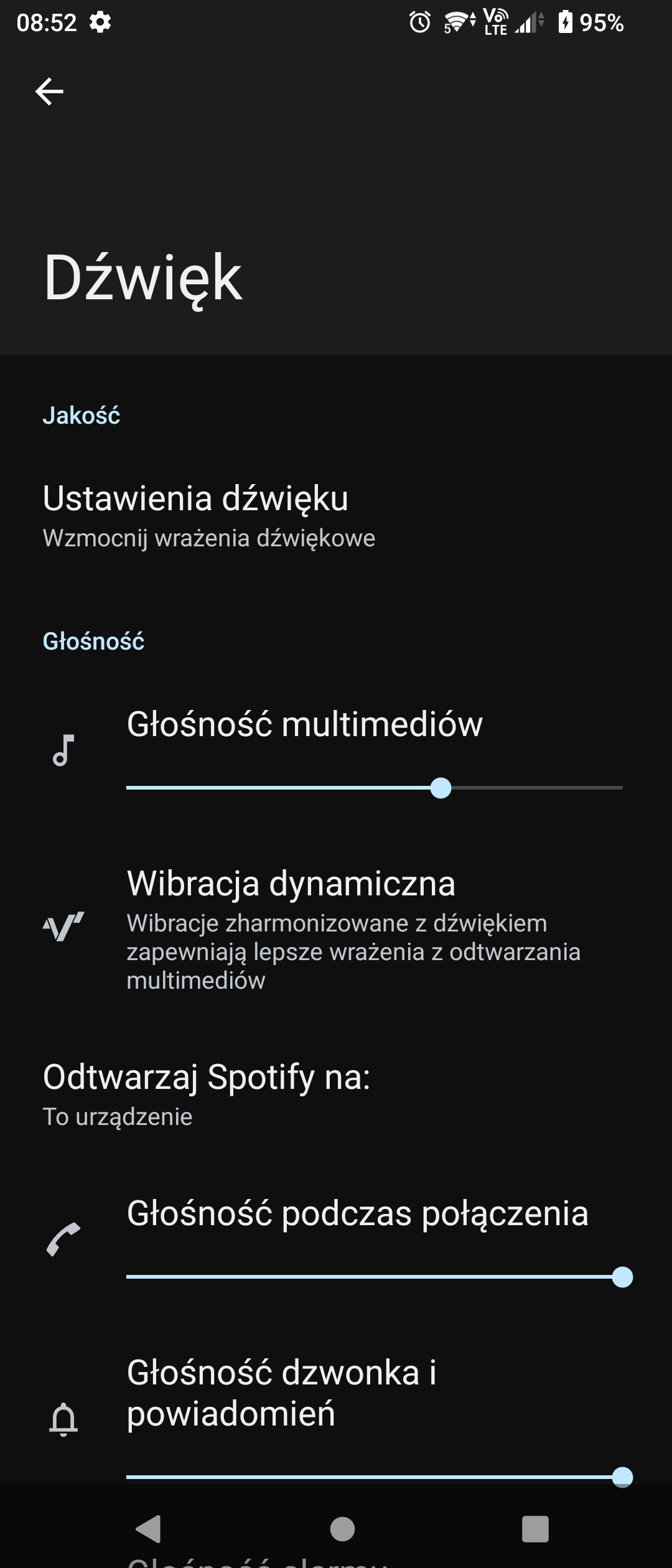Viewport: 672px width, 1568px height.
Task: Tap the system home button
Action: (x=342, y=1529)
